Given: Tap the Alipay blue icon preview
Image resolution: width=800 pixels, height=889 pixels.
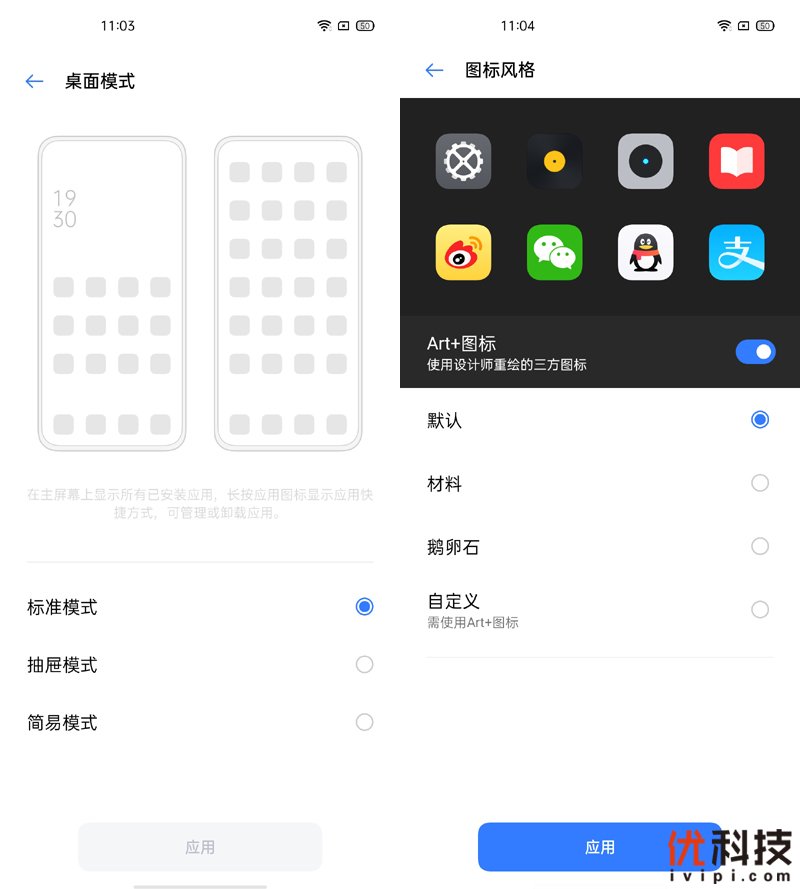Looking at the screenshot, I should pos(736,252).
